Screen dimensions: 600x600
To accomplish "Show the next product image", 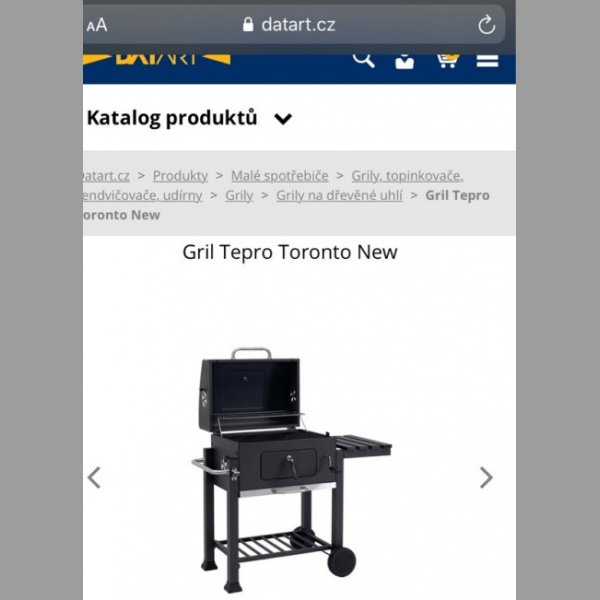I will (486, 477).
